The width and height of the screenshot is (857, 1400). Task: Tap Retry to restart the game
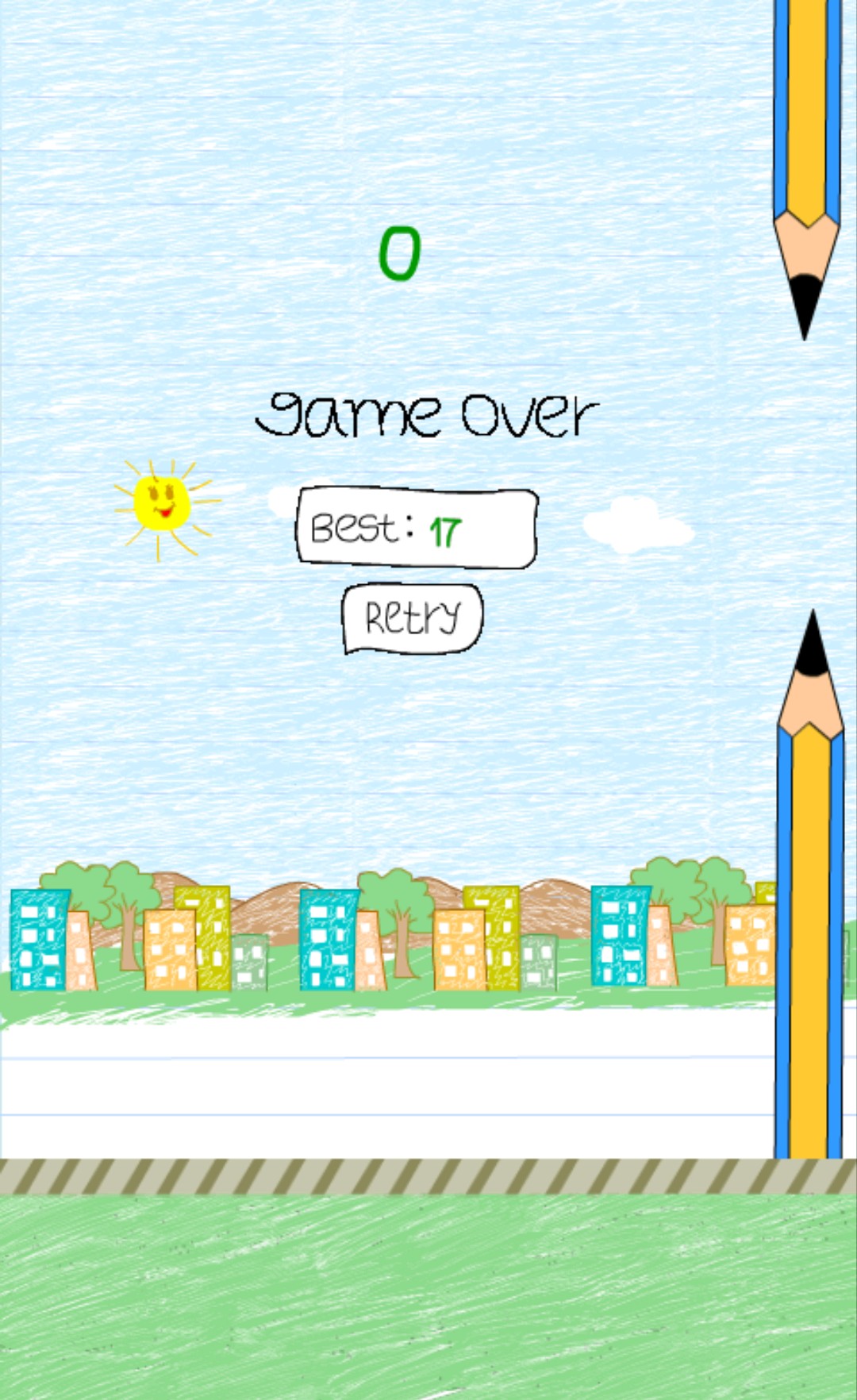[413, 618]
